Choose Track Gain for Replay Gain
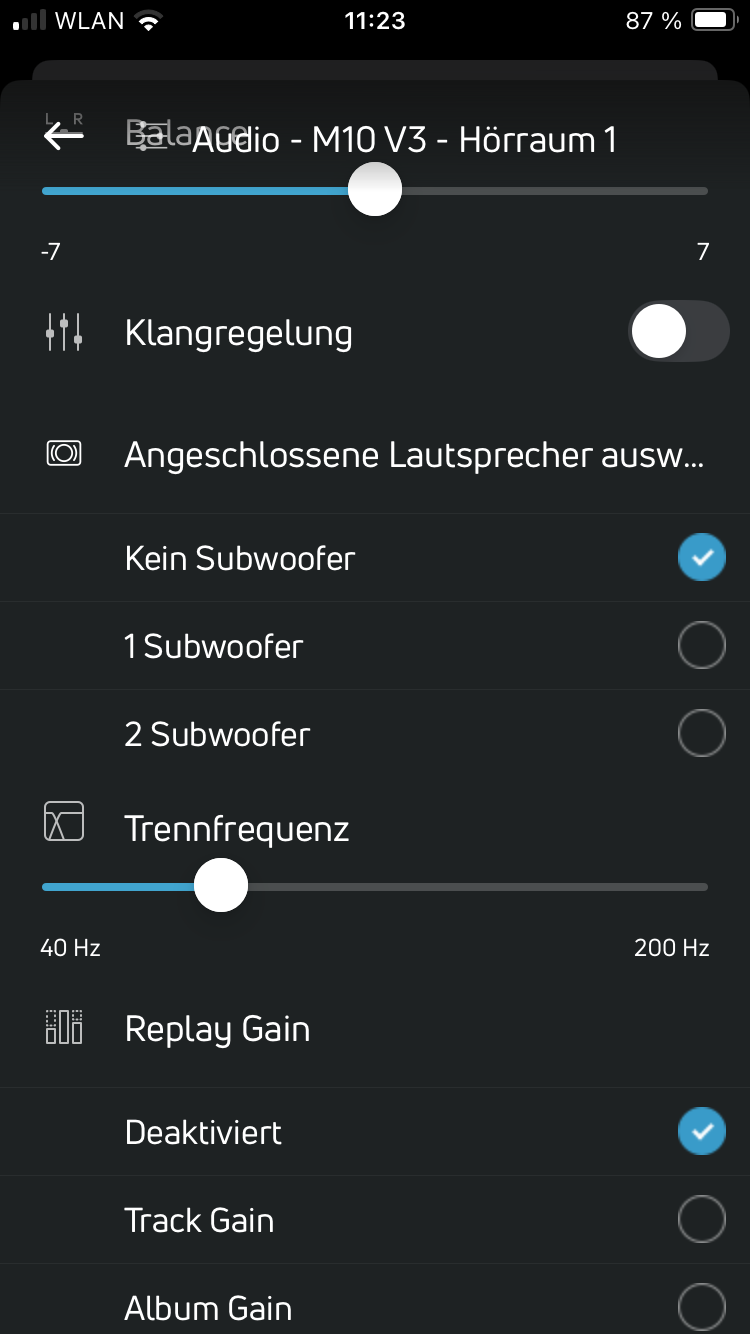Screen dimensions: 750x1334 tap(701, 1220)
